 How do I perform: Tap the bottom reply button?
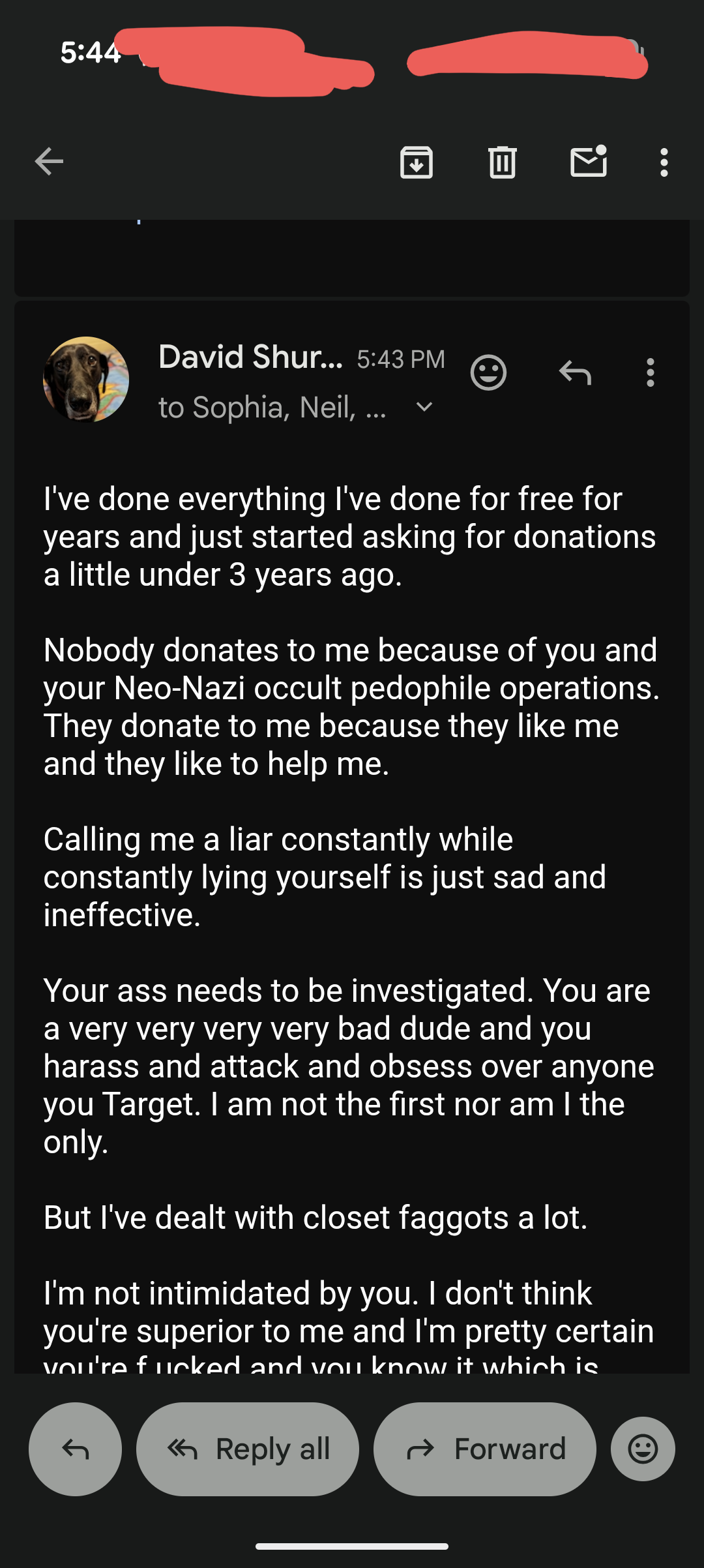pyautogui.click(x=76, y=1449)
